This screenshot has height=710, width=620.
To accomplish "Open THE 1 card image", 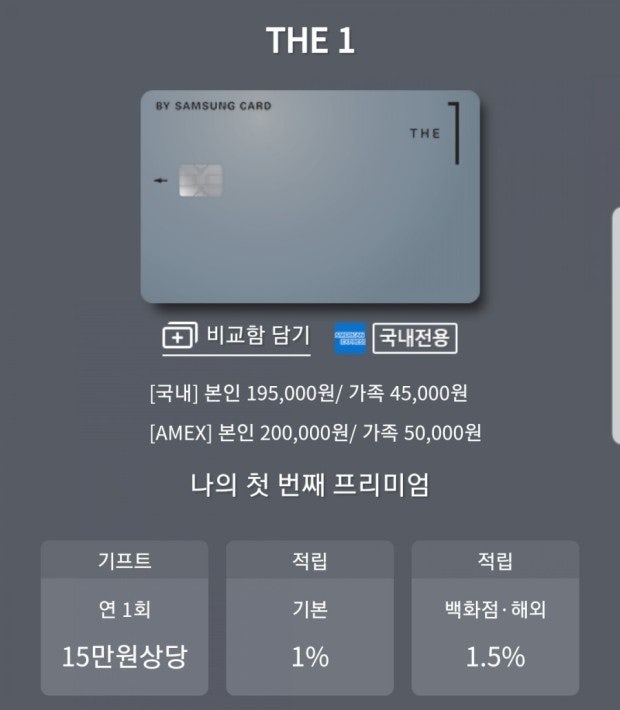I will tap(310, 197).
